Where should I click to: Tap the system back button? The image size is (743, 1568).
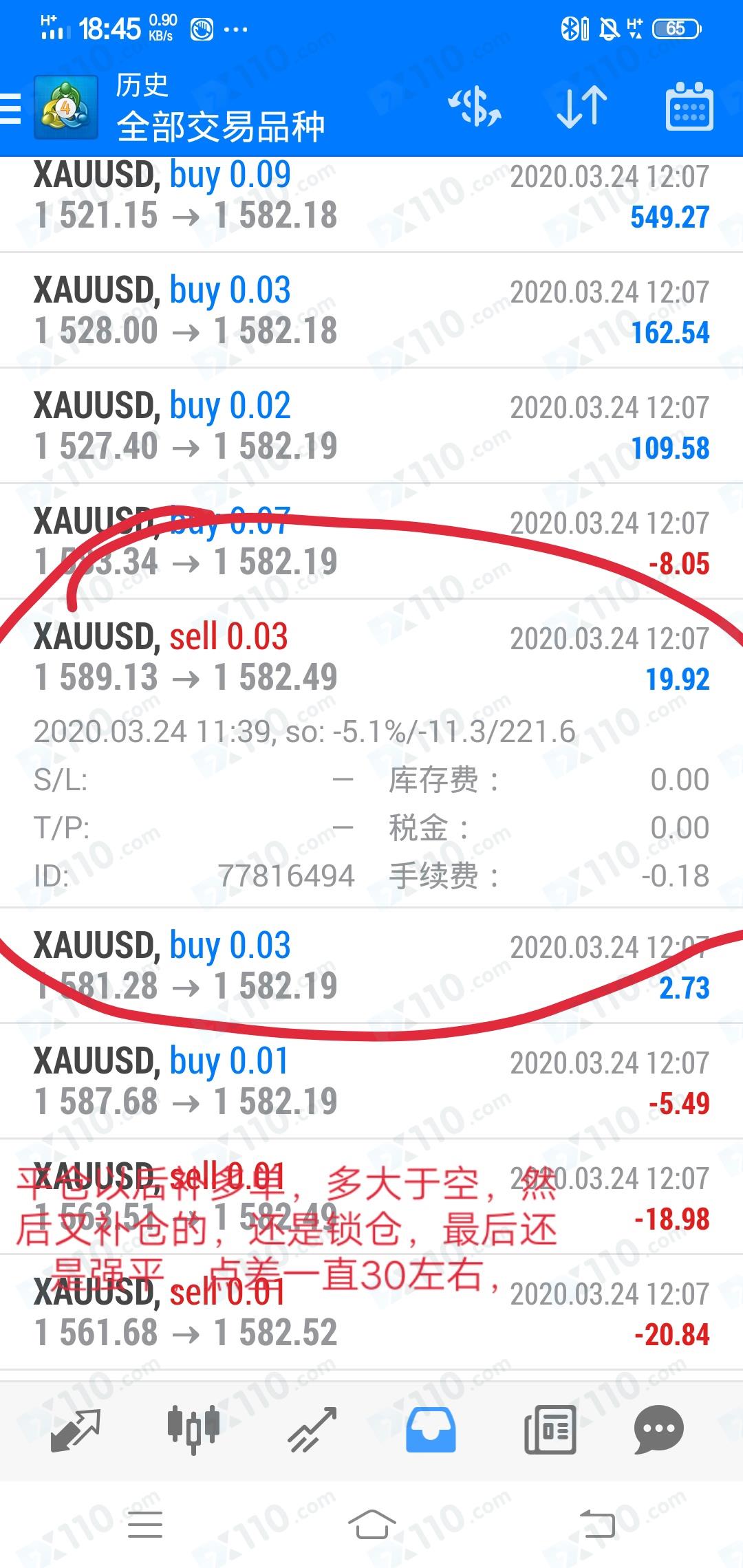(597, 1525)
